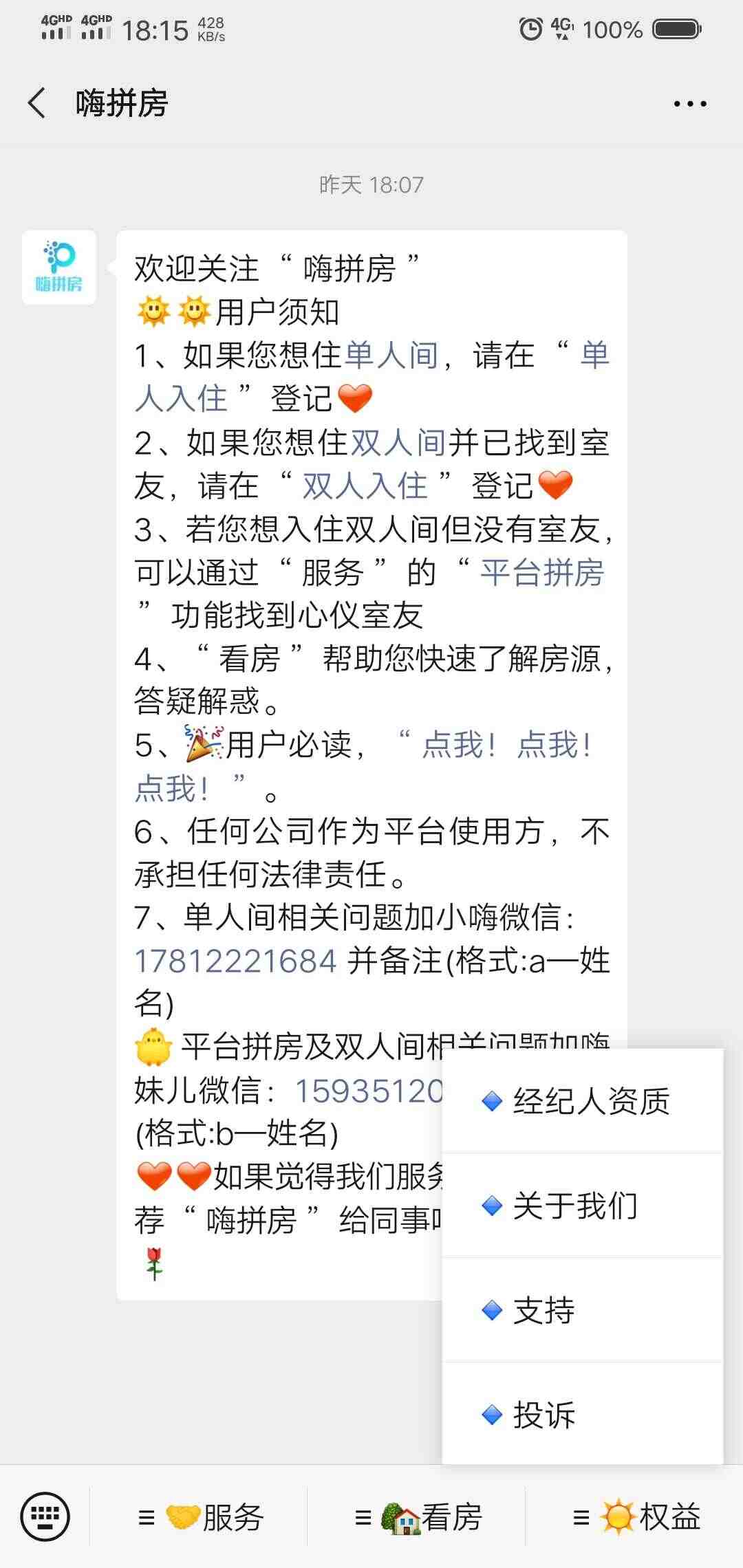
Task: Tap the 嗨拼房 account avatar
Action: click(x=59, y=268)
